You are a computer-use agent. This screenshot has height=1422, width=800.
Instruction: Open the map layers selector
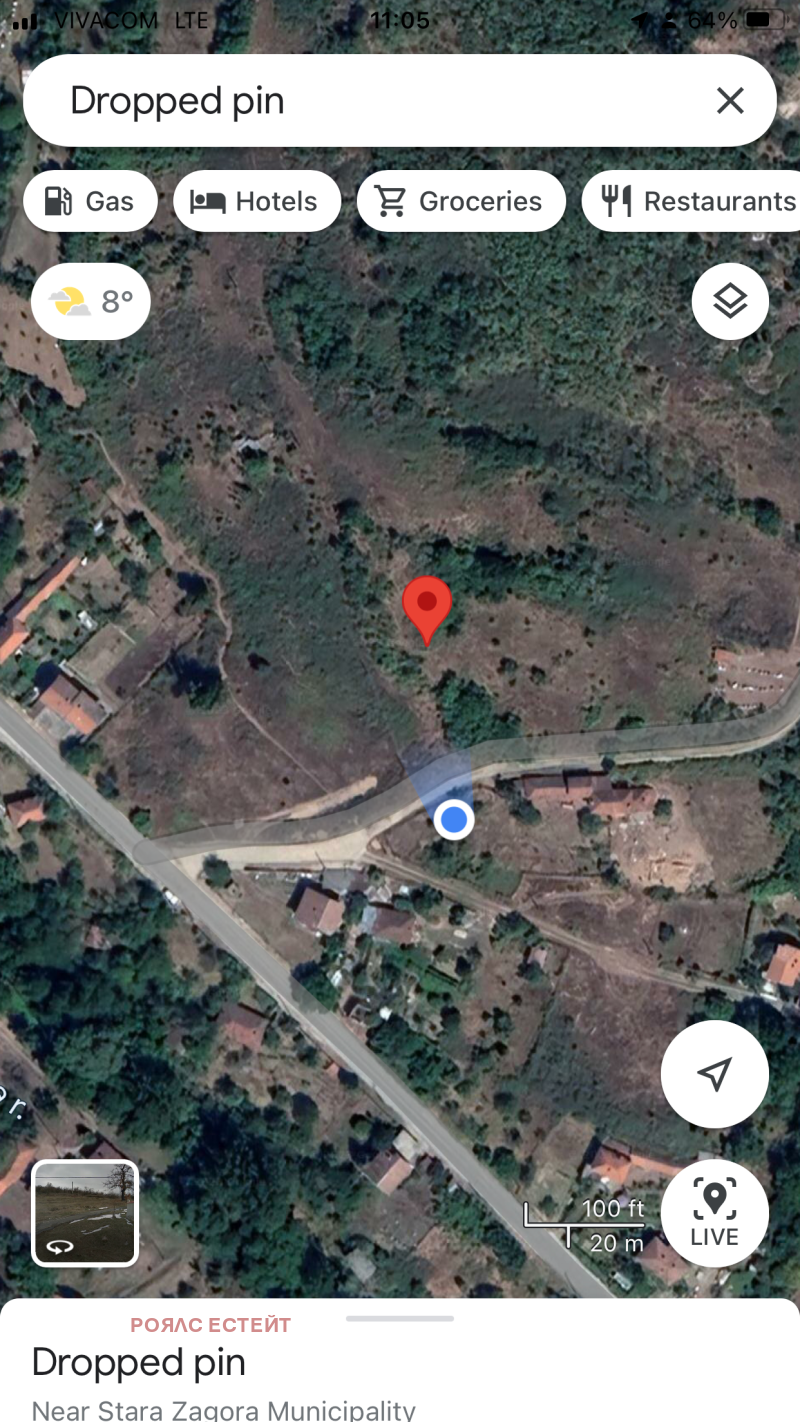pyautogui.click(x=730, y=301)
